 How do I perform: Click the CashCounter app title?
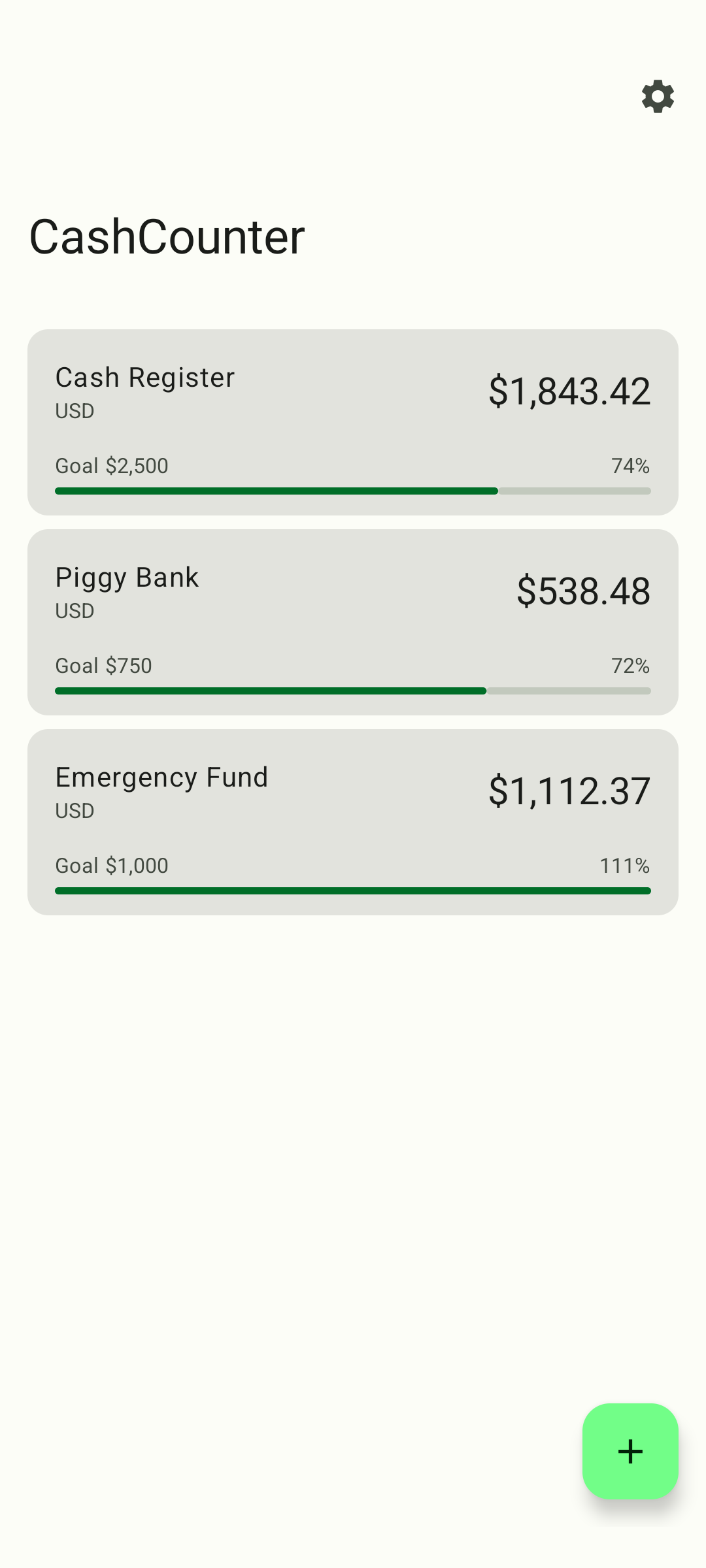point(167,237)
